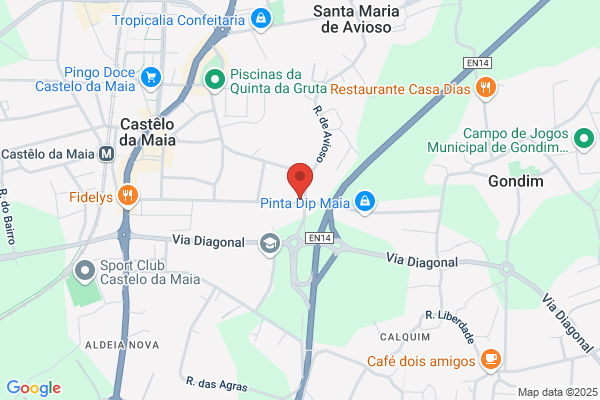
Task: Open the school marker on Via Diagonal
Action: click(x=270, y=244)
